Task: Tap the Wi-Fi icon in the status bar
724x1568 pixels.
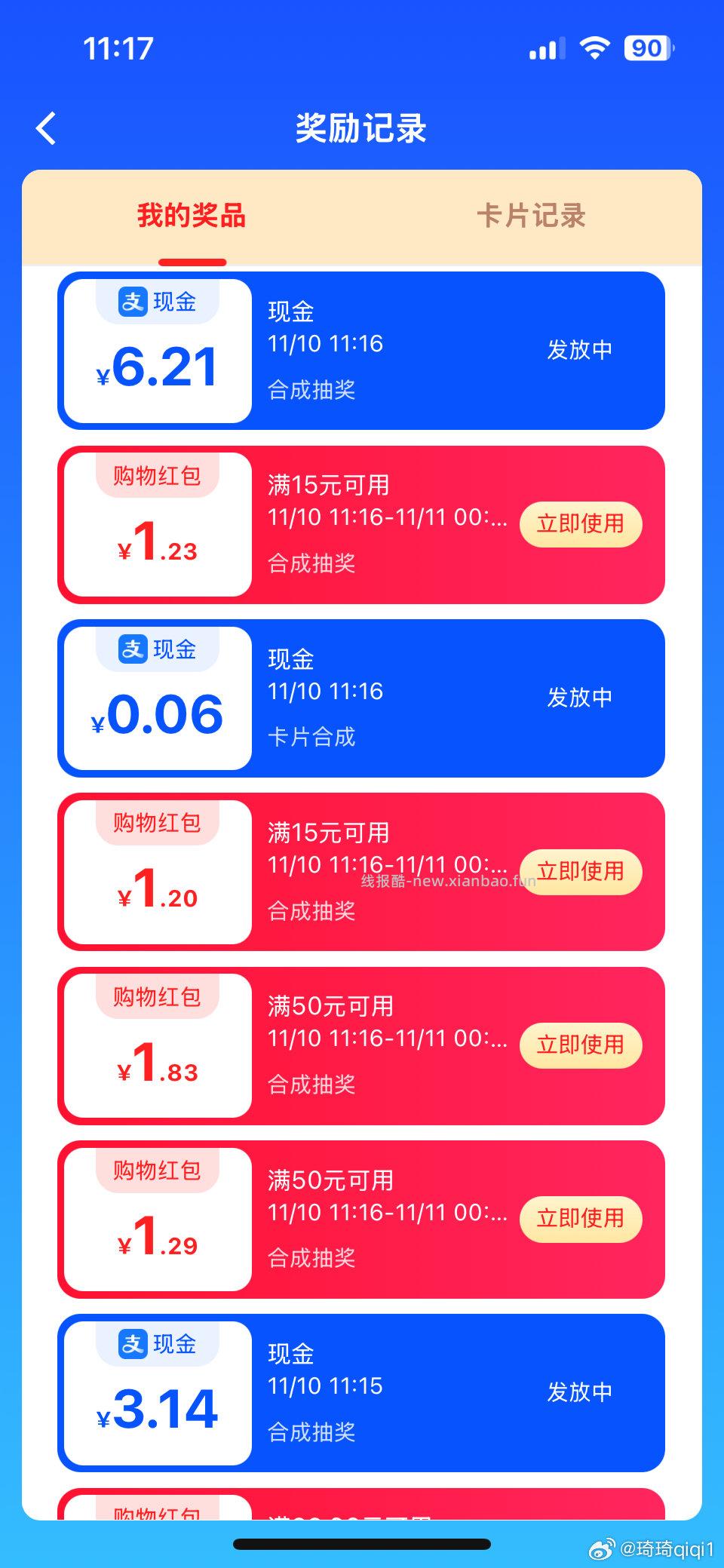Action: pyautogui.click(x=593, y=48)
